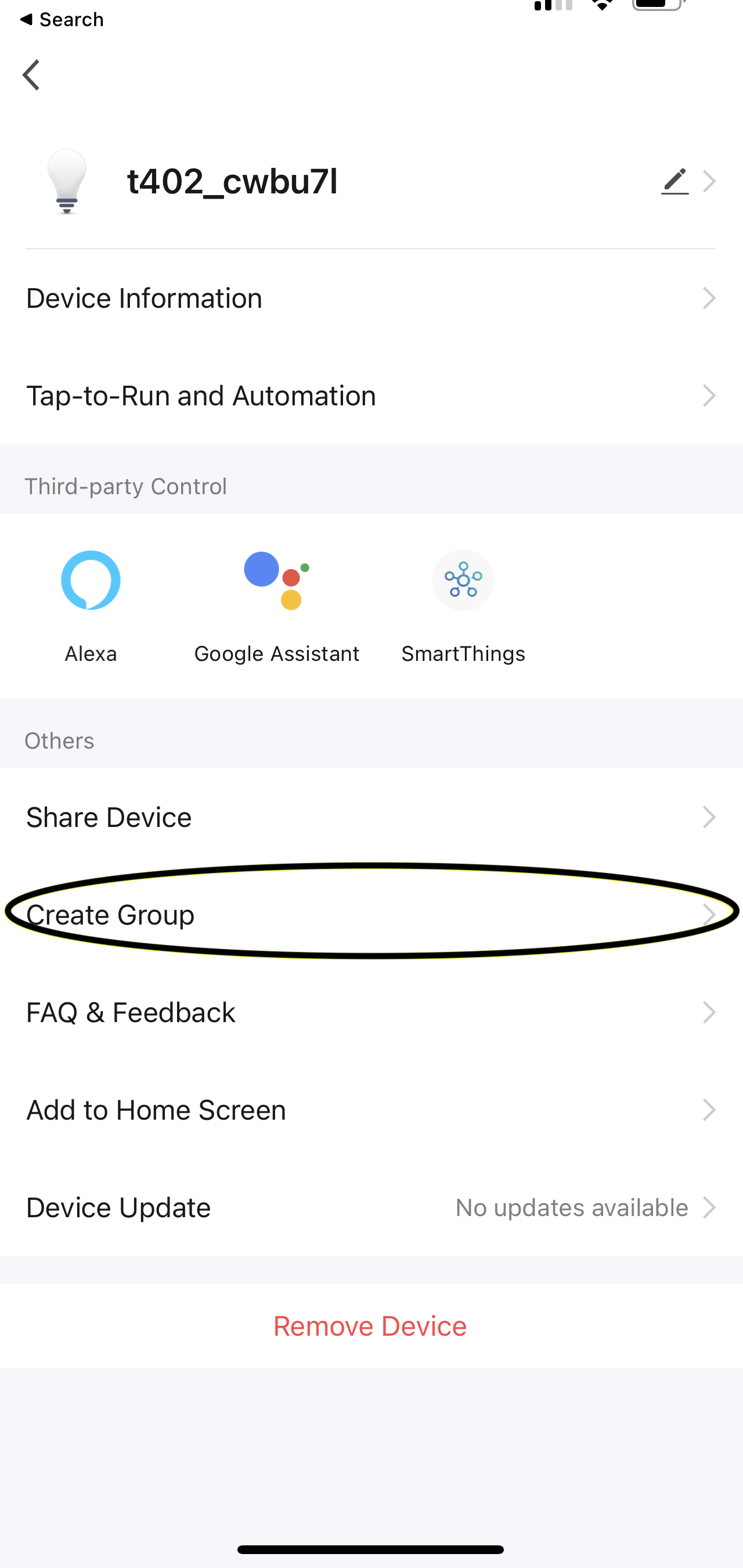Tap Remove Device
The image size is (743, 1568).
pyautogui.click(x=370, y=1326)
